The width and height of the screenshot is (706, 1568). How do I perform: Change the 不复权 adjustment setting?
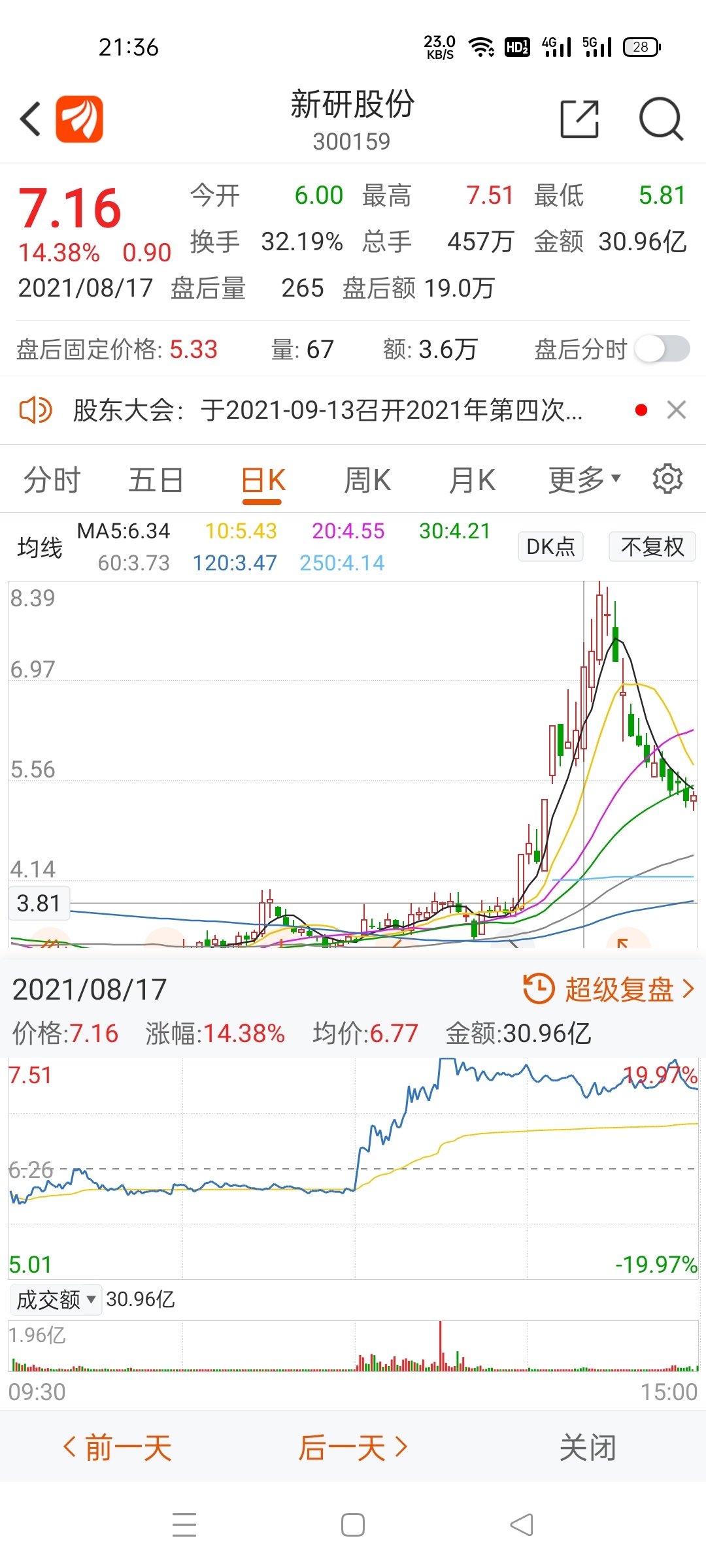click(652, 546)
